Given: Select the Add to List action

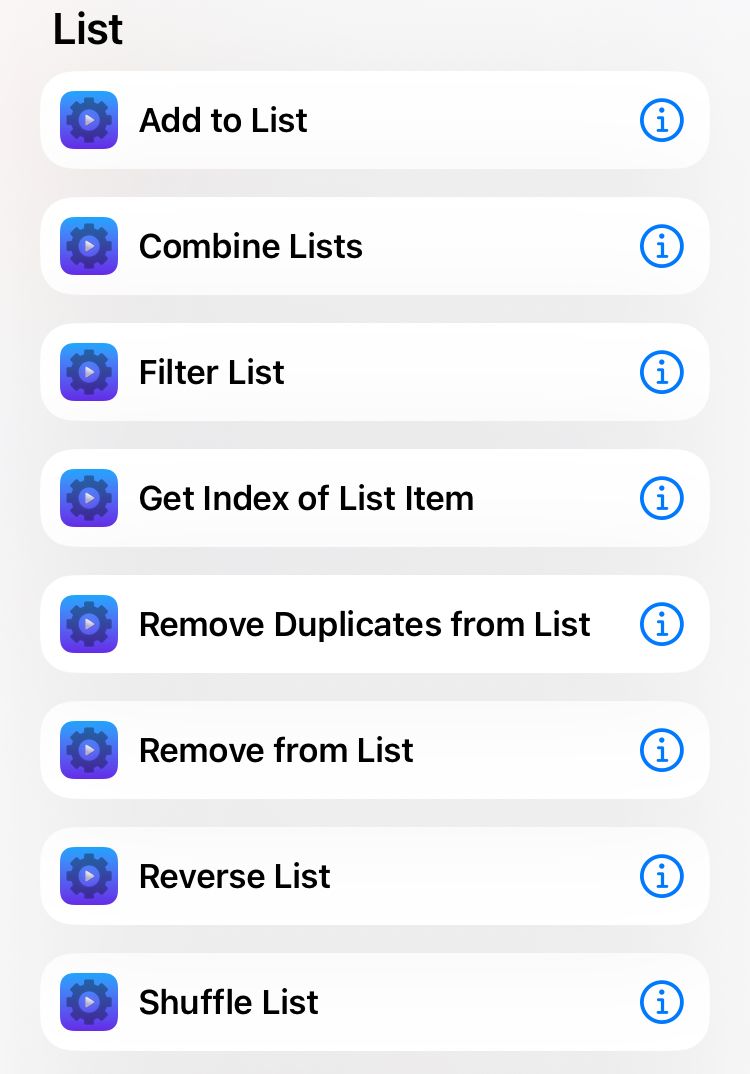Looking at the screenshot, I should pos(223,120).
